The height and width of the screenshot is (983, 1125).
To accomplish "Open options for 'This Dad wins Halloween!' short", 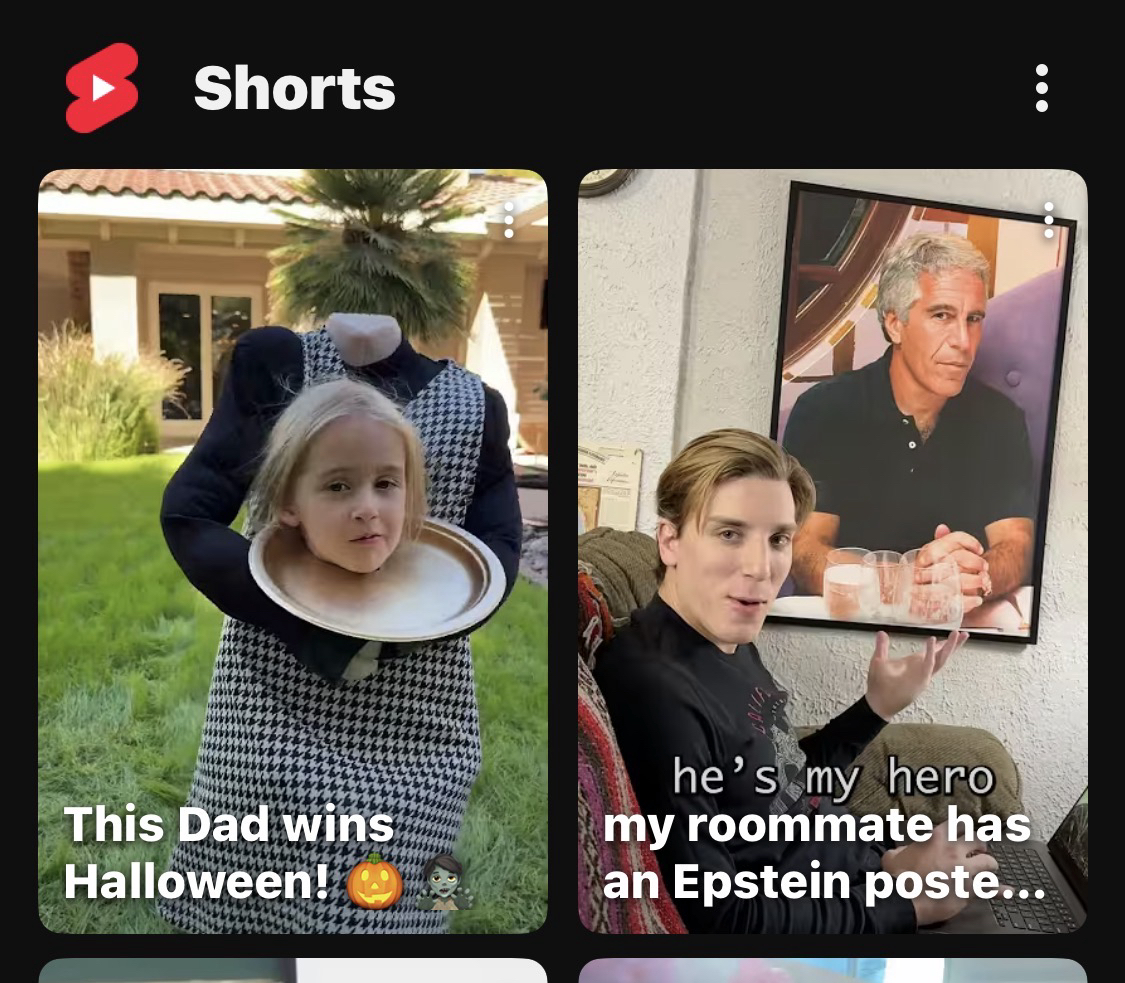I will (509, 220).
